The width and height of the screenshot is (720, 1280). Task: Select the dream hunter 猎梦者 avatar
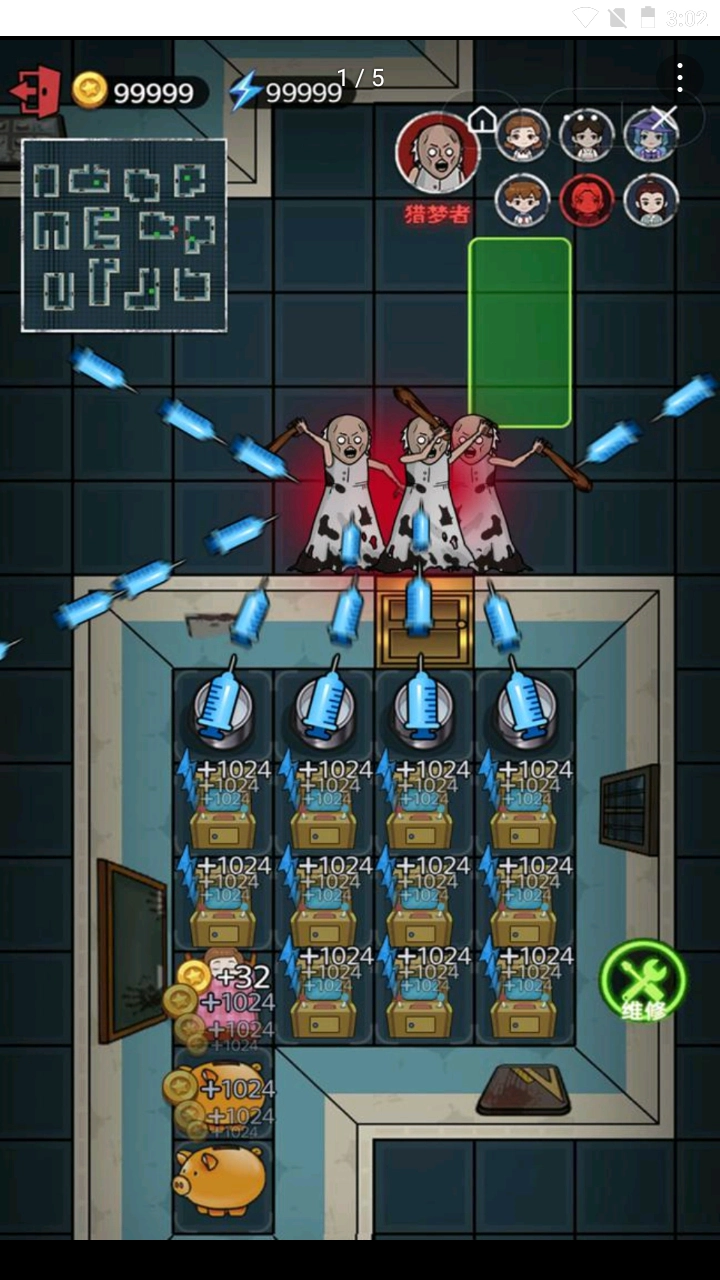437,153
